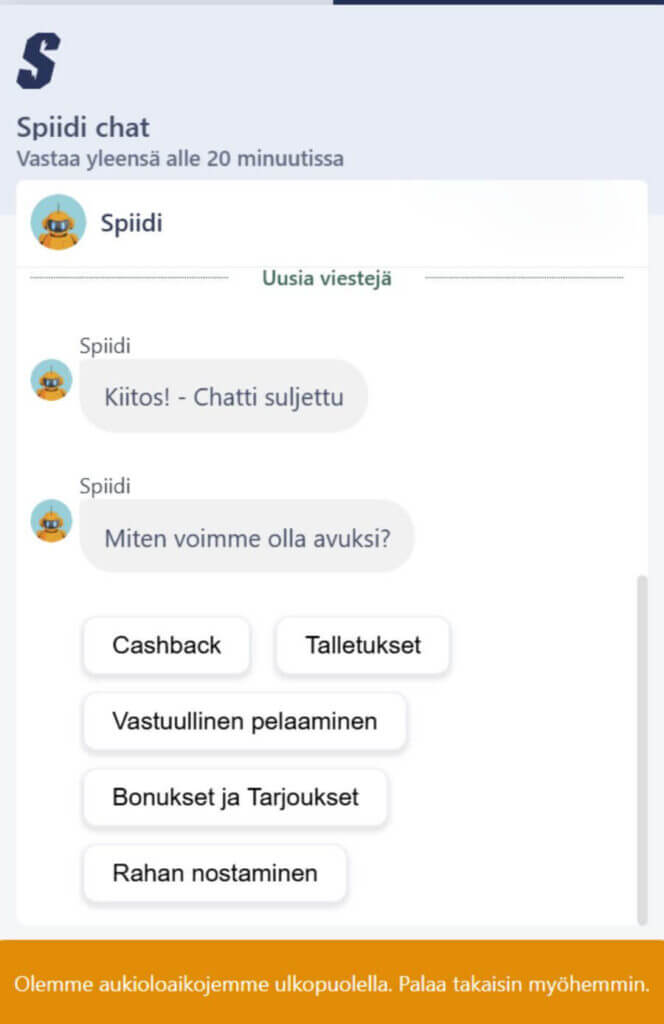Choose the Talletukset option
The width and height of the screenshot is (664, 1024).
tap(362, 645)
